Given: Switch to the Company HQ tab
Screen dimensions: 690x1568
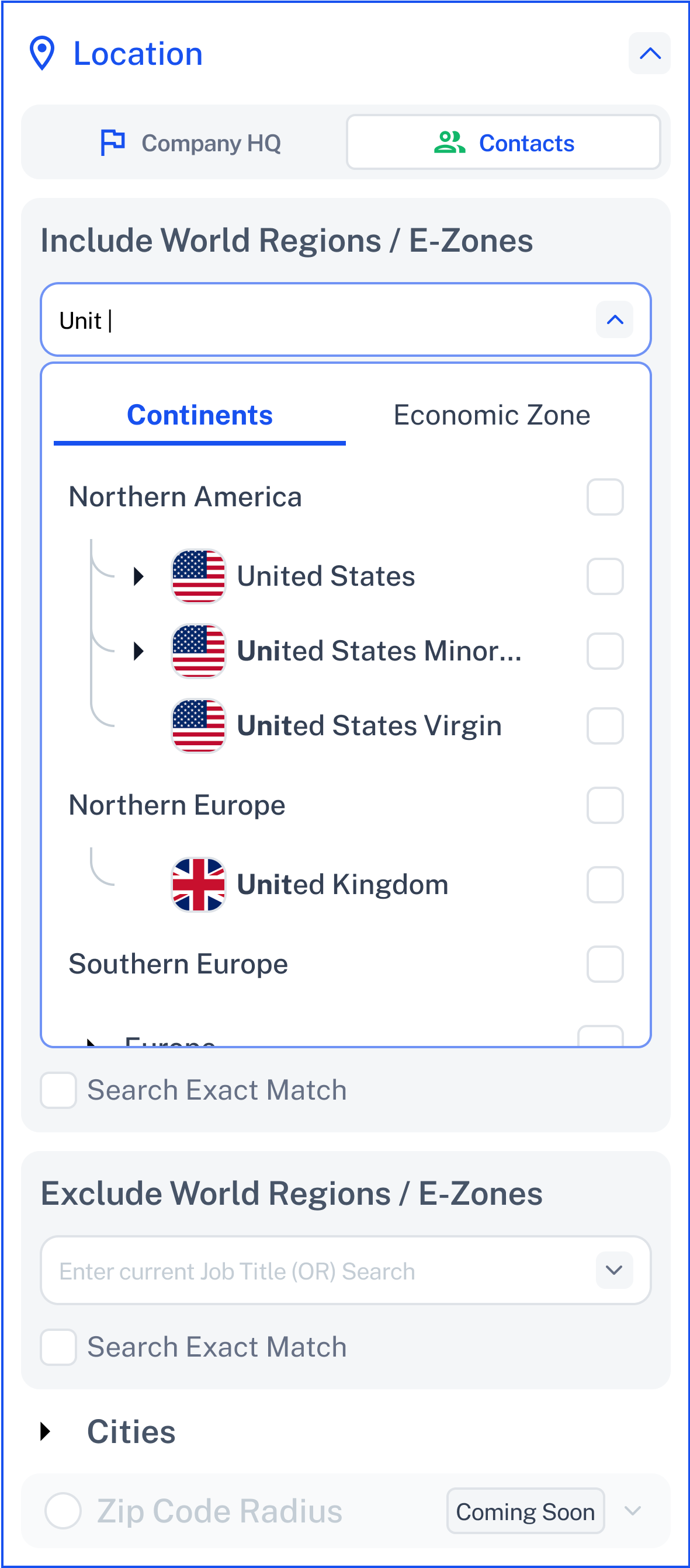Looking at the screenshot, I should pos(190,142).
